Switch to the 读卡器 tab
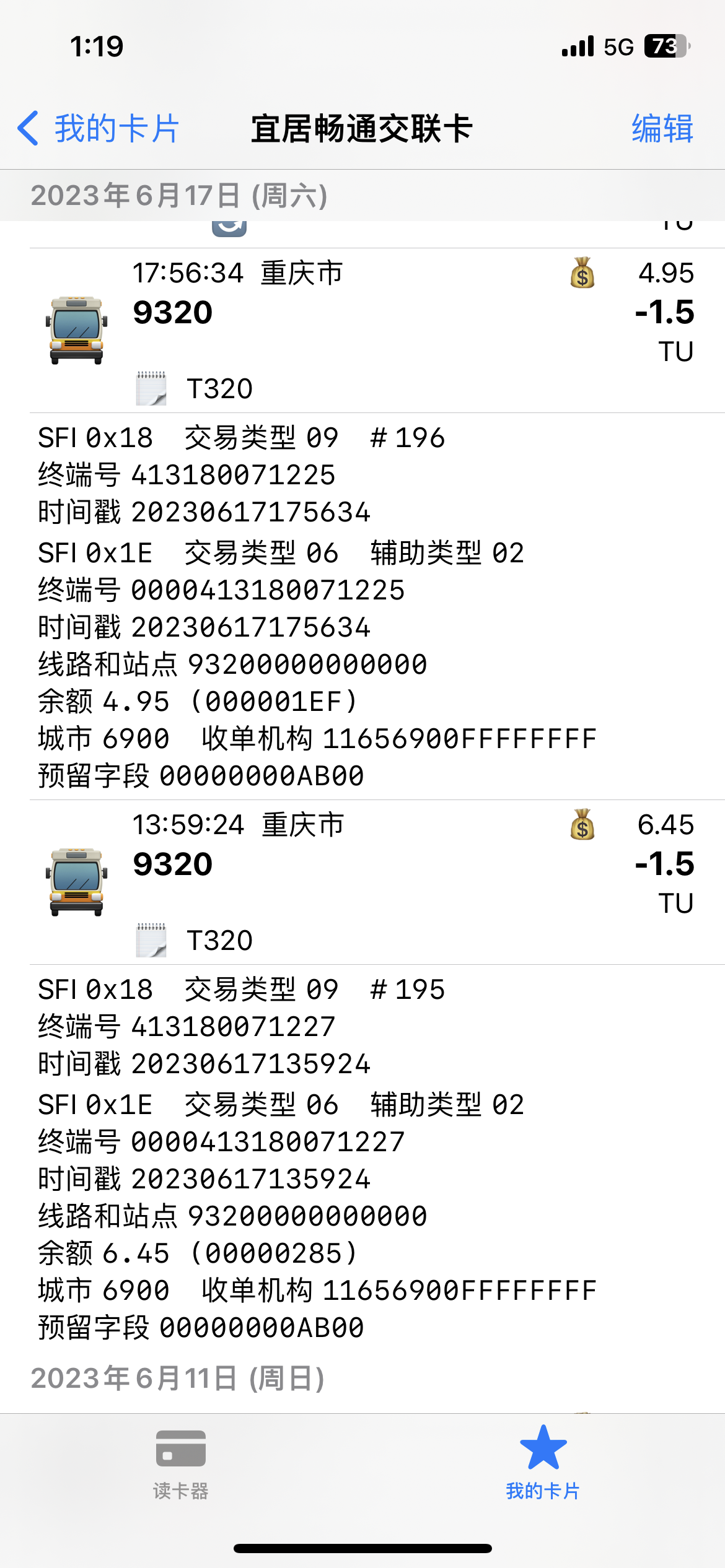The height and width of the screenshot is (1568, 725). click(x=181, y=1464)
